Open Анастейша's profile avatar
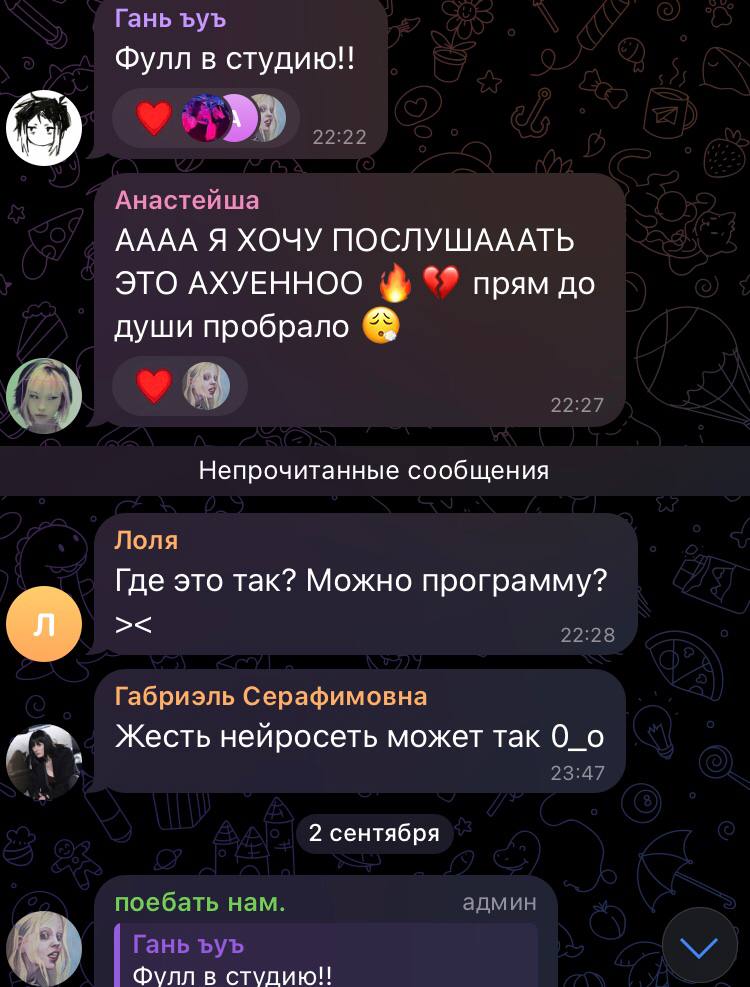The image size is (750, 987). point(44,395)
